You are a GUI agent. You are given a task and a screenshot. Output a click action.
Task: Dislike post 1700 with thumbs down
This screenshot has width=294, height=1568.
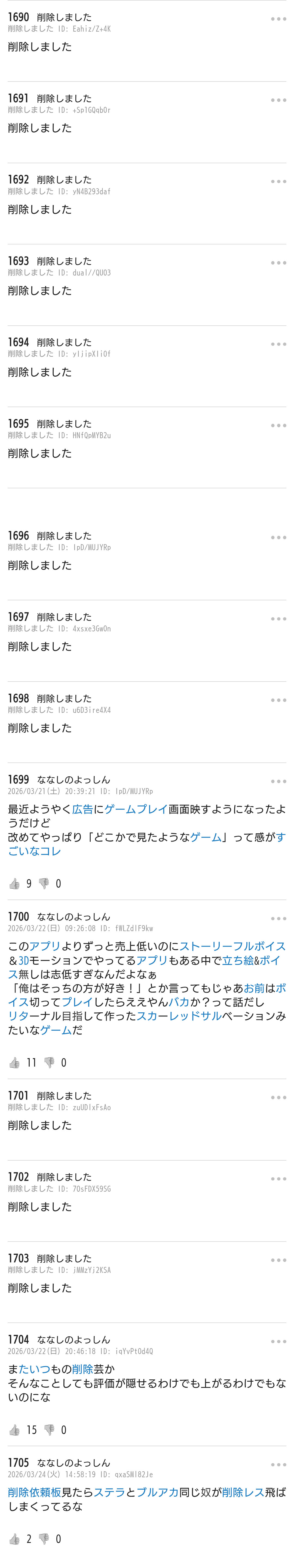[49, 1063]
